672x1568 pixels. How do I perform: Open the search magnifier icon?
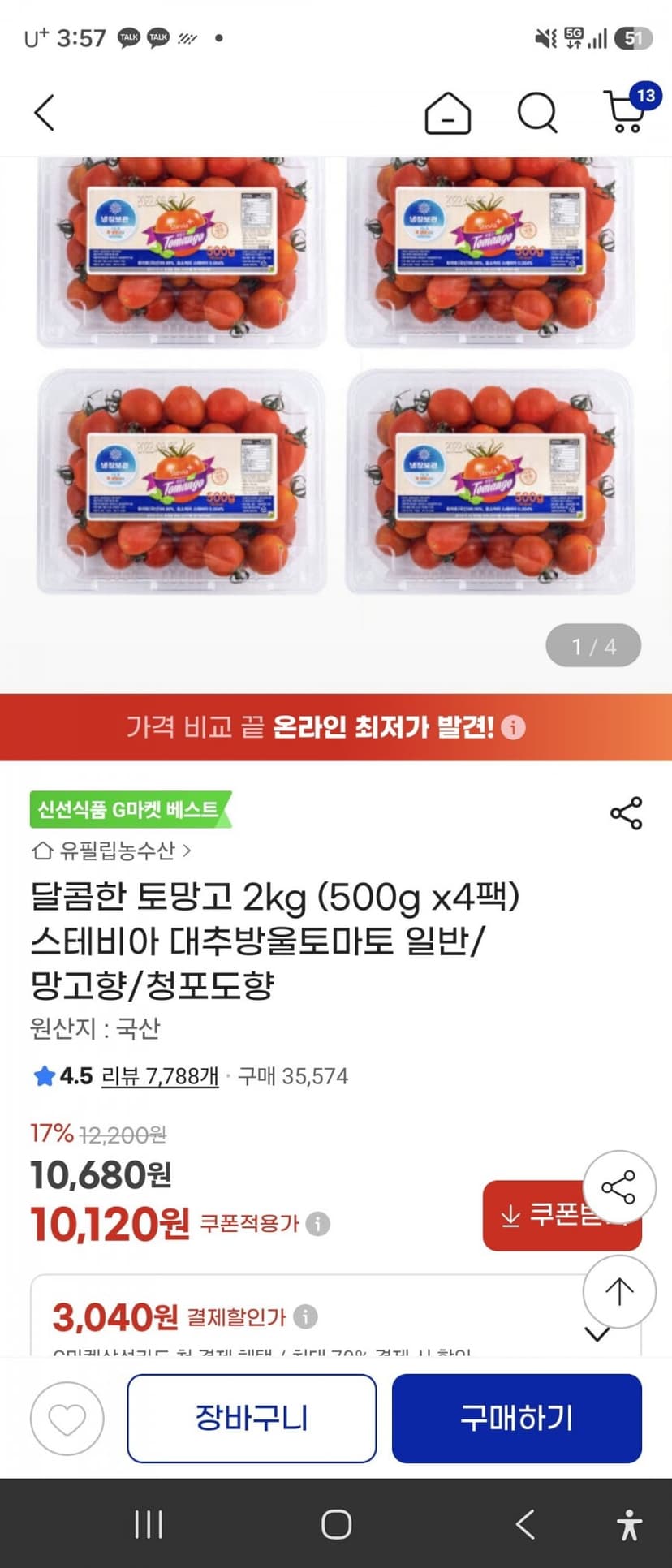click(537, 112)
